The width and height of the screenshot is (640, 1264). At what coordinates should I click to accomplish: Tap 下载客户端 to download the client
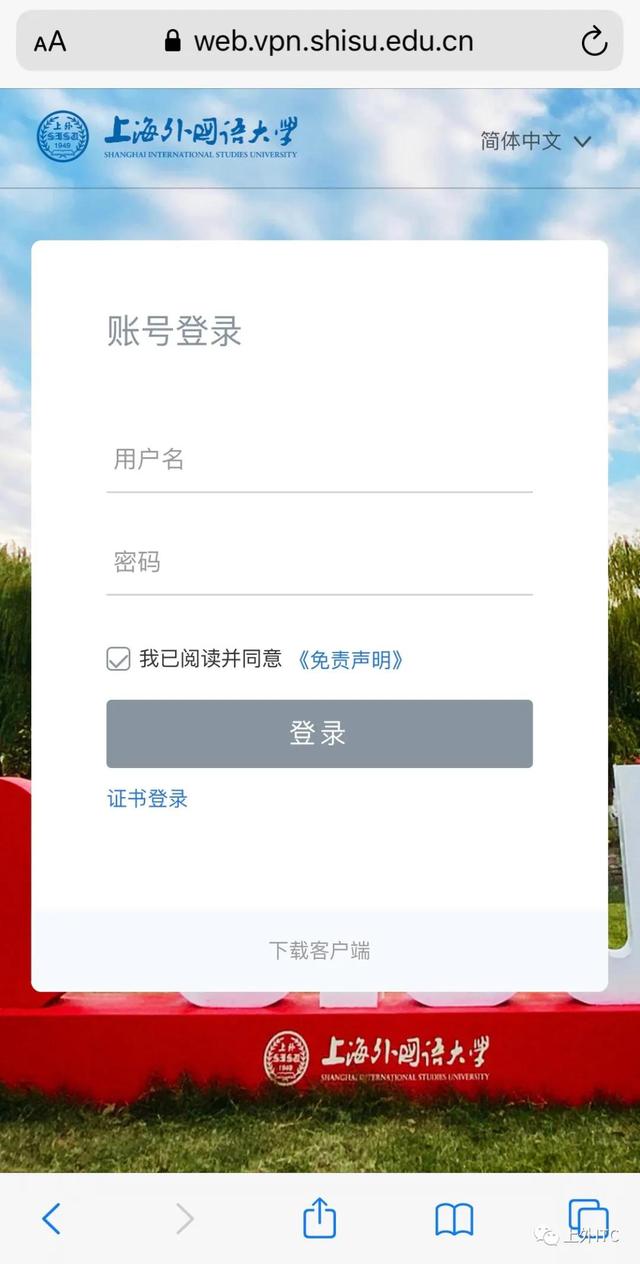click(x=319, y=950)
